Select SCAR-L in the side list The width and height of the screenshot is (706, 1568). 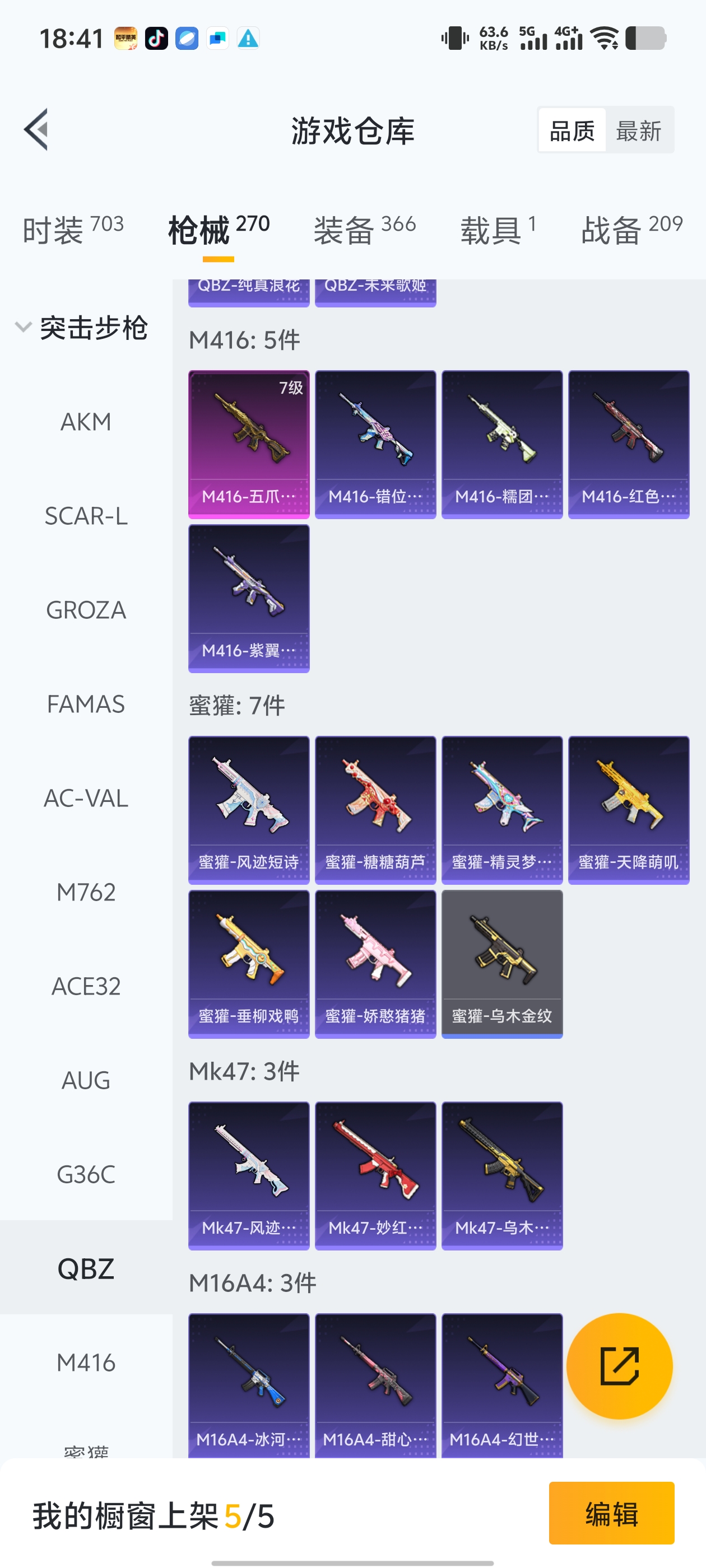[86, 516]
